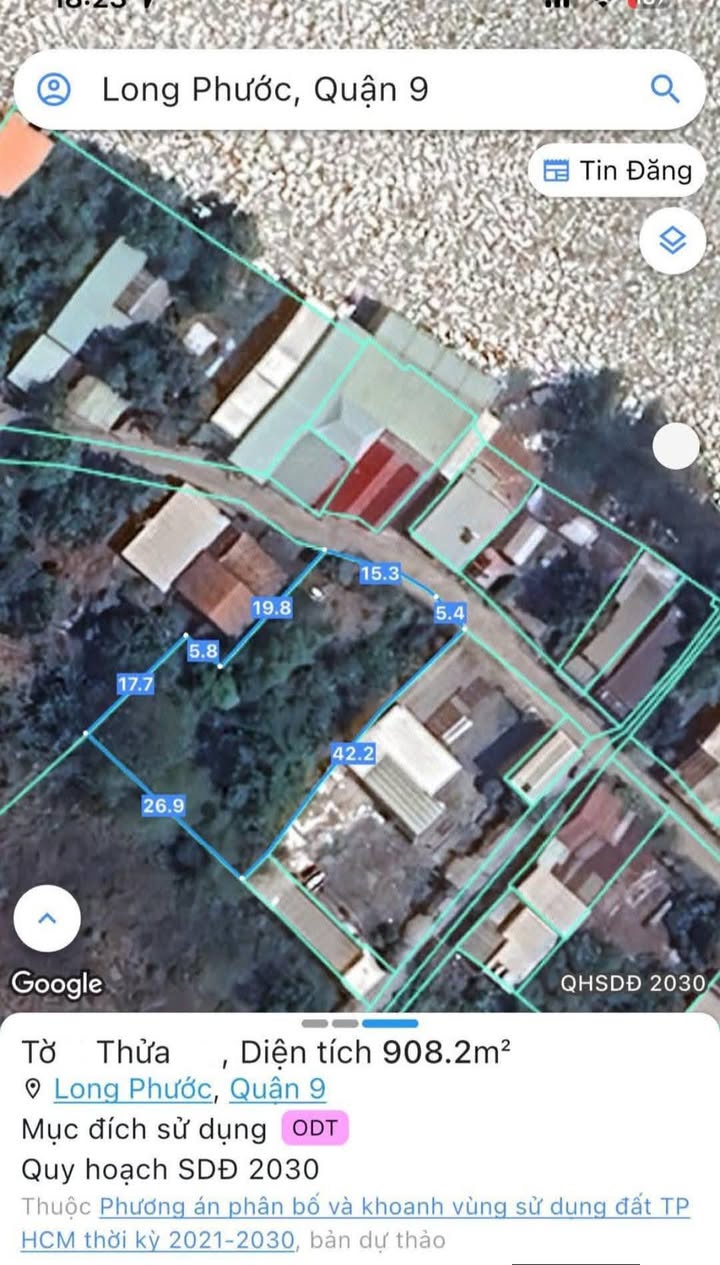Image resolution: width=720 pixels, height=1265 pixels.
Task: Select the active page indicator dot
Action: [x=390, y=1023]
